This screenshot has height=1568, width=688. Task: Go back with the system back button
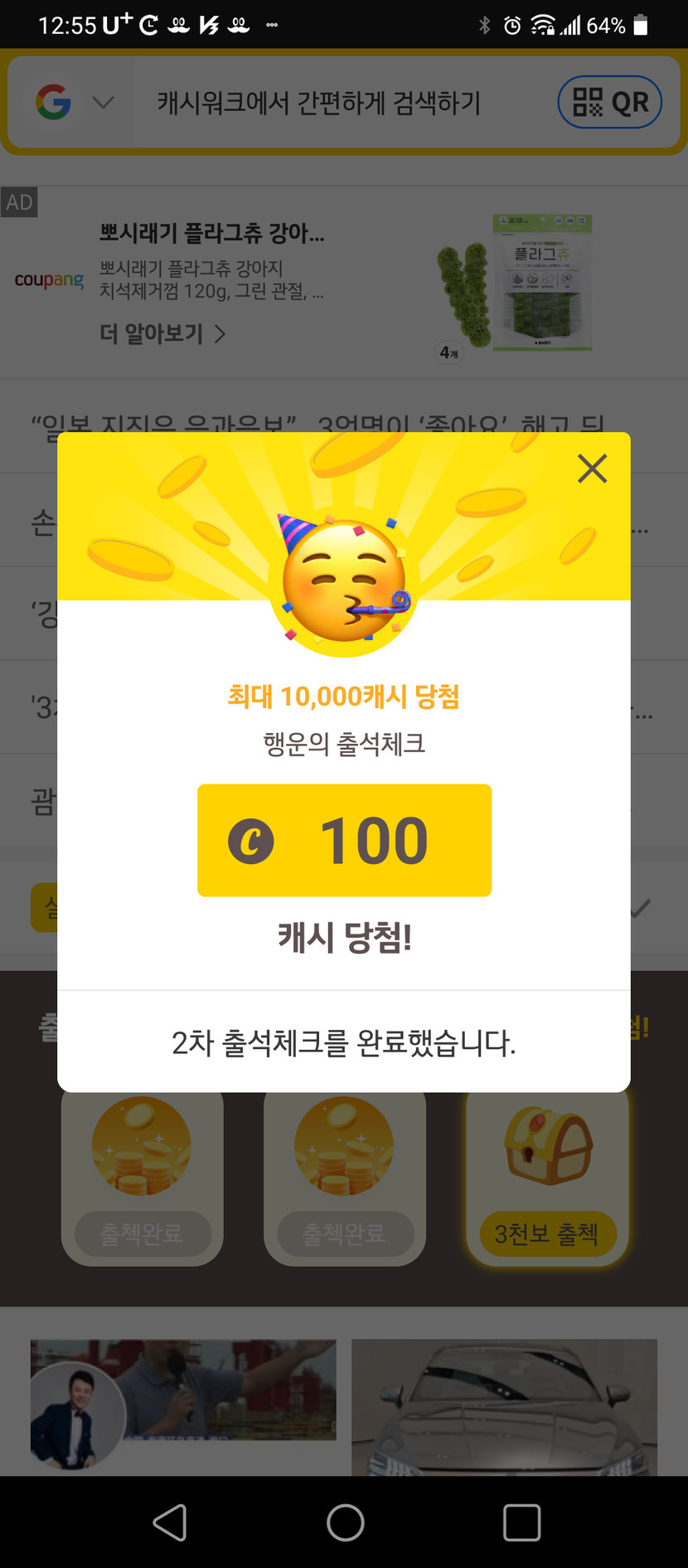(170, 1522)
